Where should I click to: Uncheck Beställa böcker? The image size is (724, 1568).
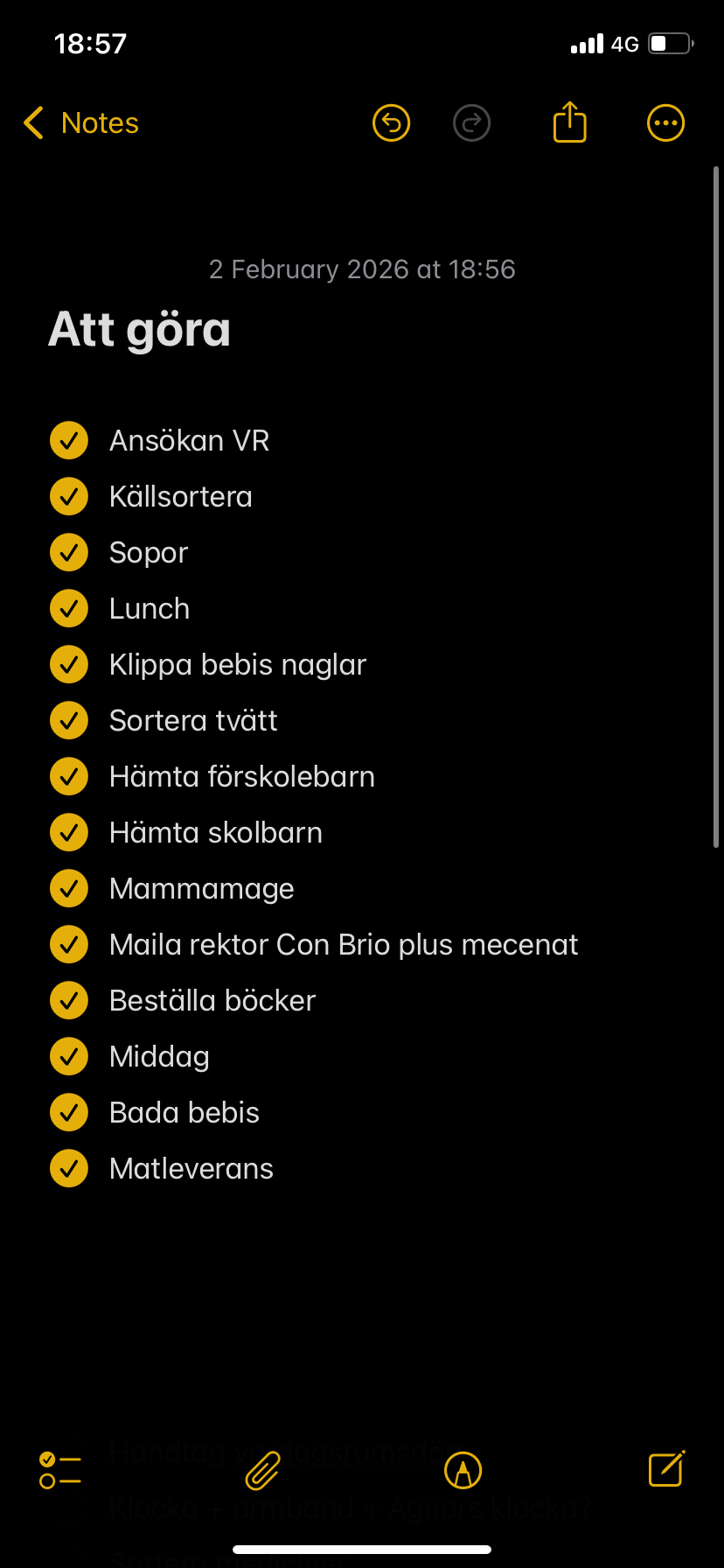[x=69, y=1001]
